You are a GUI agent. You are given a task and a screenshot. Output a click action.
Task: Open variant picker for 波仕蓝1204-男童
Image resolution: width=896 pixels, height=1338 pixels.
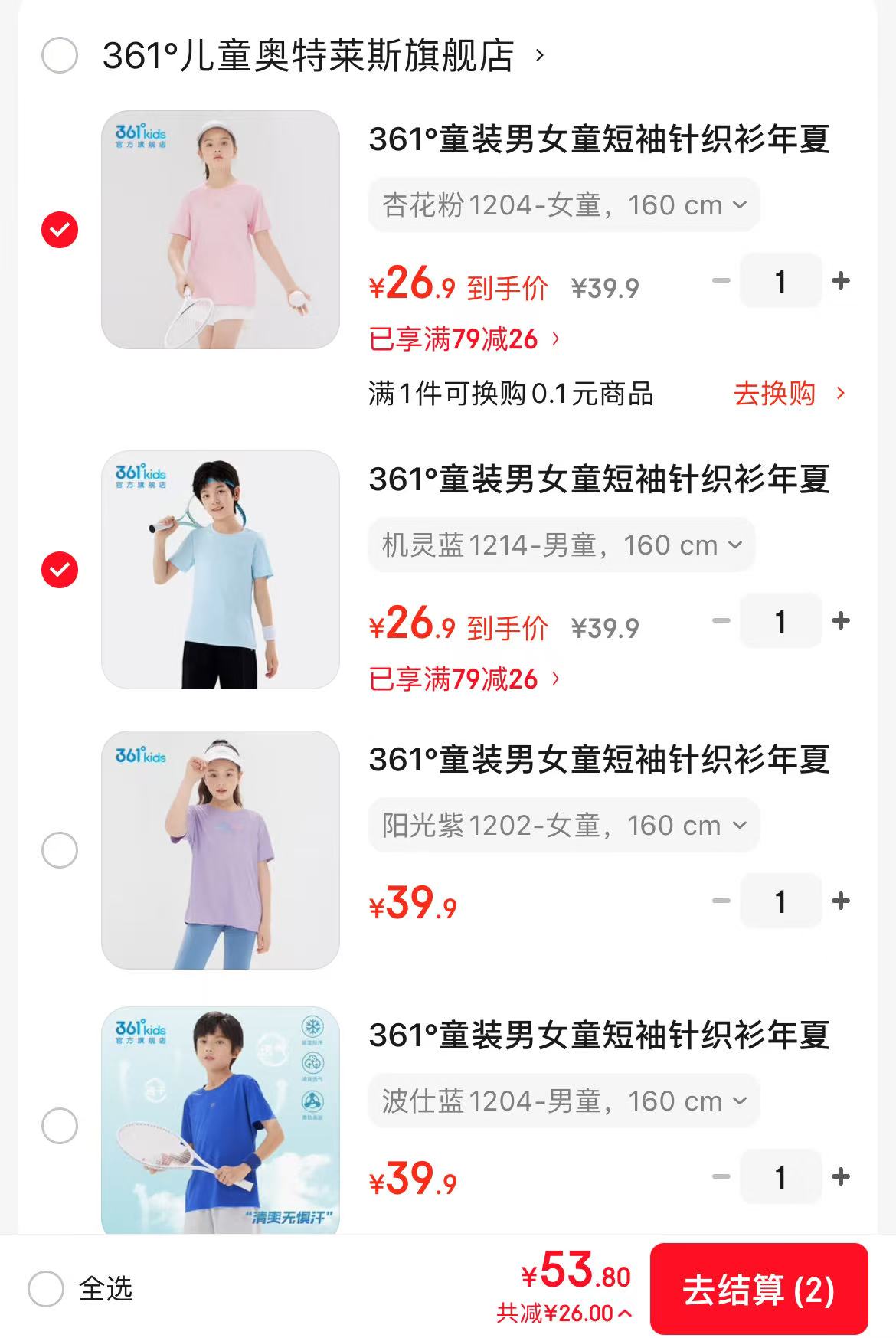(x=564, y=1101)
